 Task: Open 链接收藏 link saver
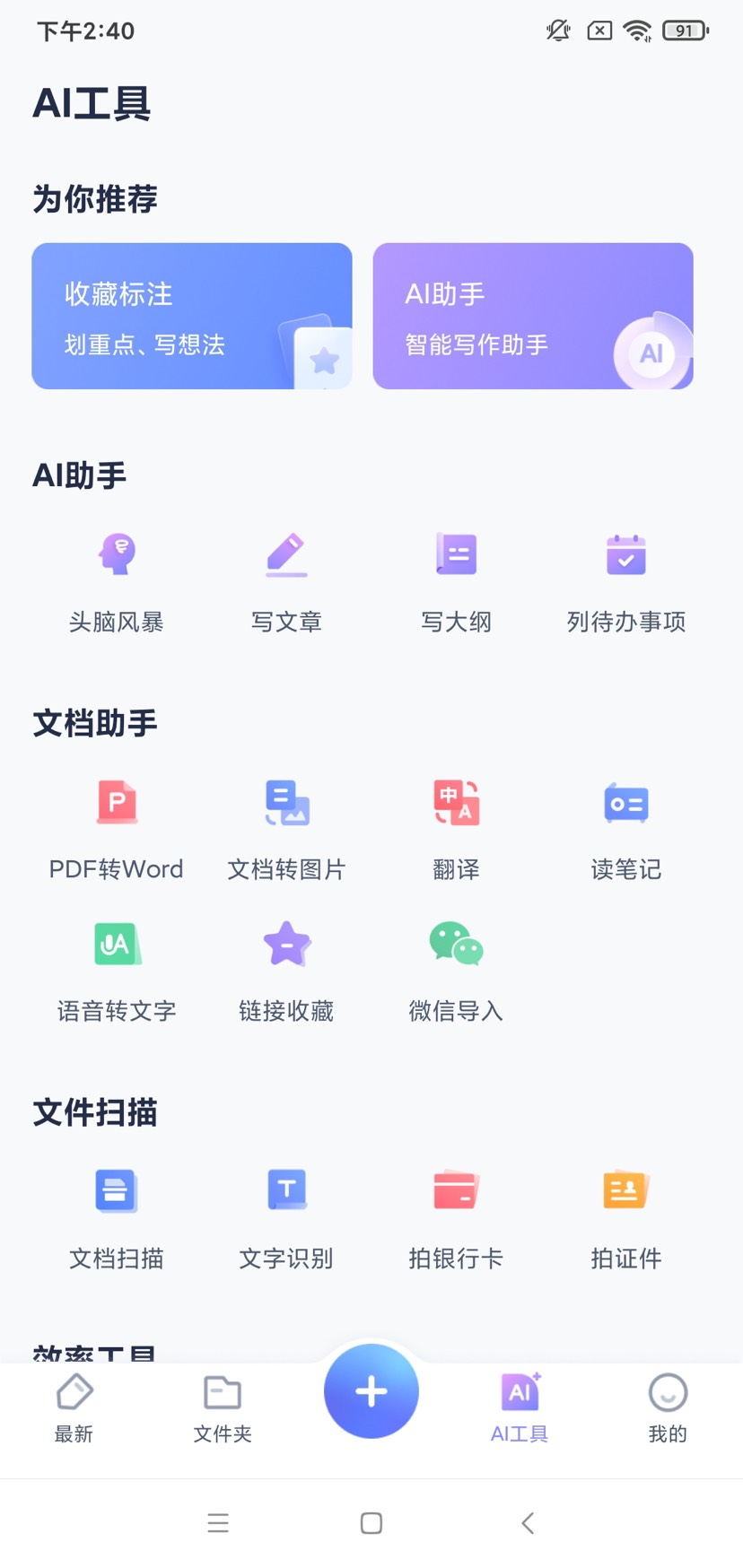point(286,969)
